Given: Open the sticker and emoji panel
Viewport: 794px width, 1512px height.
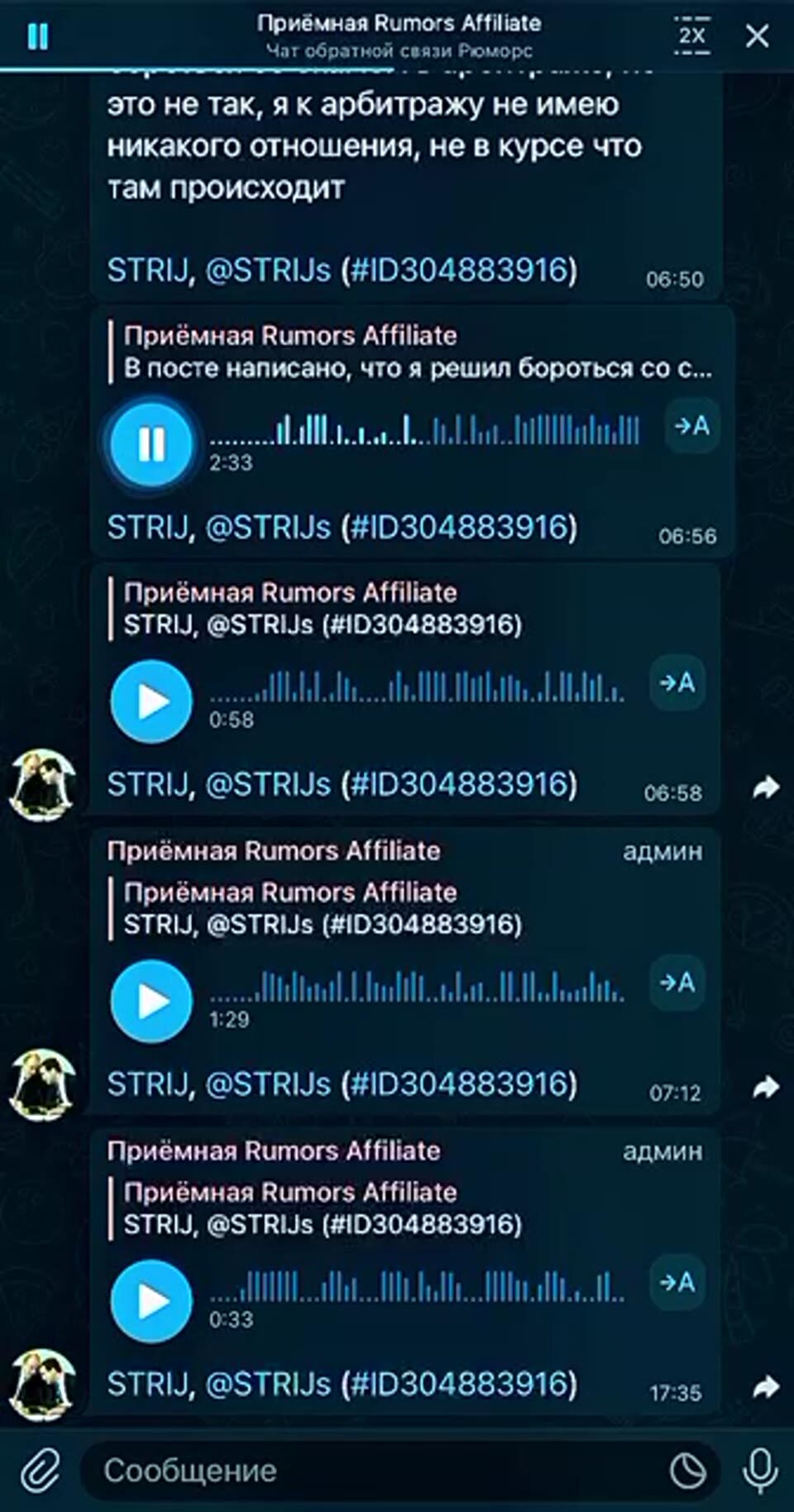Looking at the screenshot, I should point(687,1470).
